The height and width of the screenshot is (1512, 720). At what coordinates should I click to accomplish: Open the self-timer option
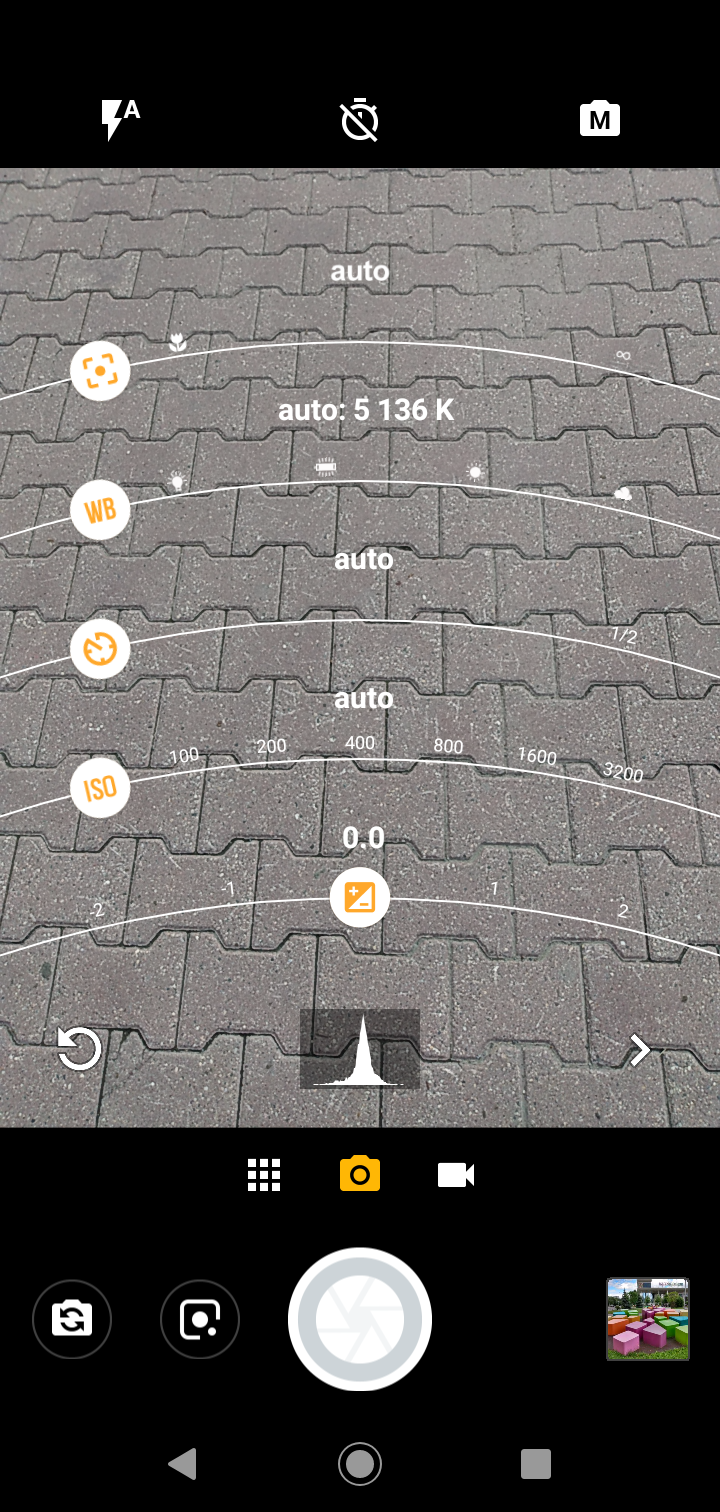pos(360,121)
